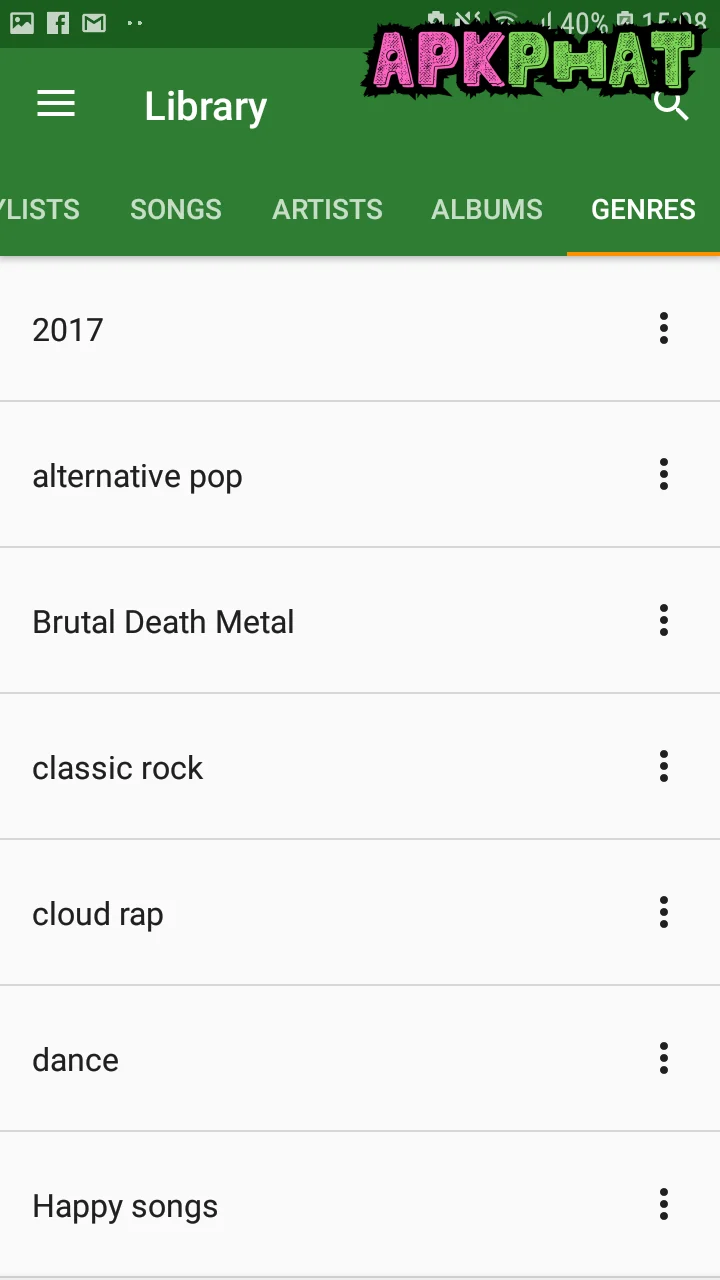Go to the Playlists tab

point(40,209)
